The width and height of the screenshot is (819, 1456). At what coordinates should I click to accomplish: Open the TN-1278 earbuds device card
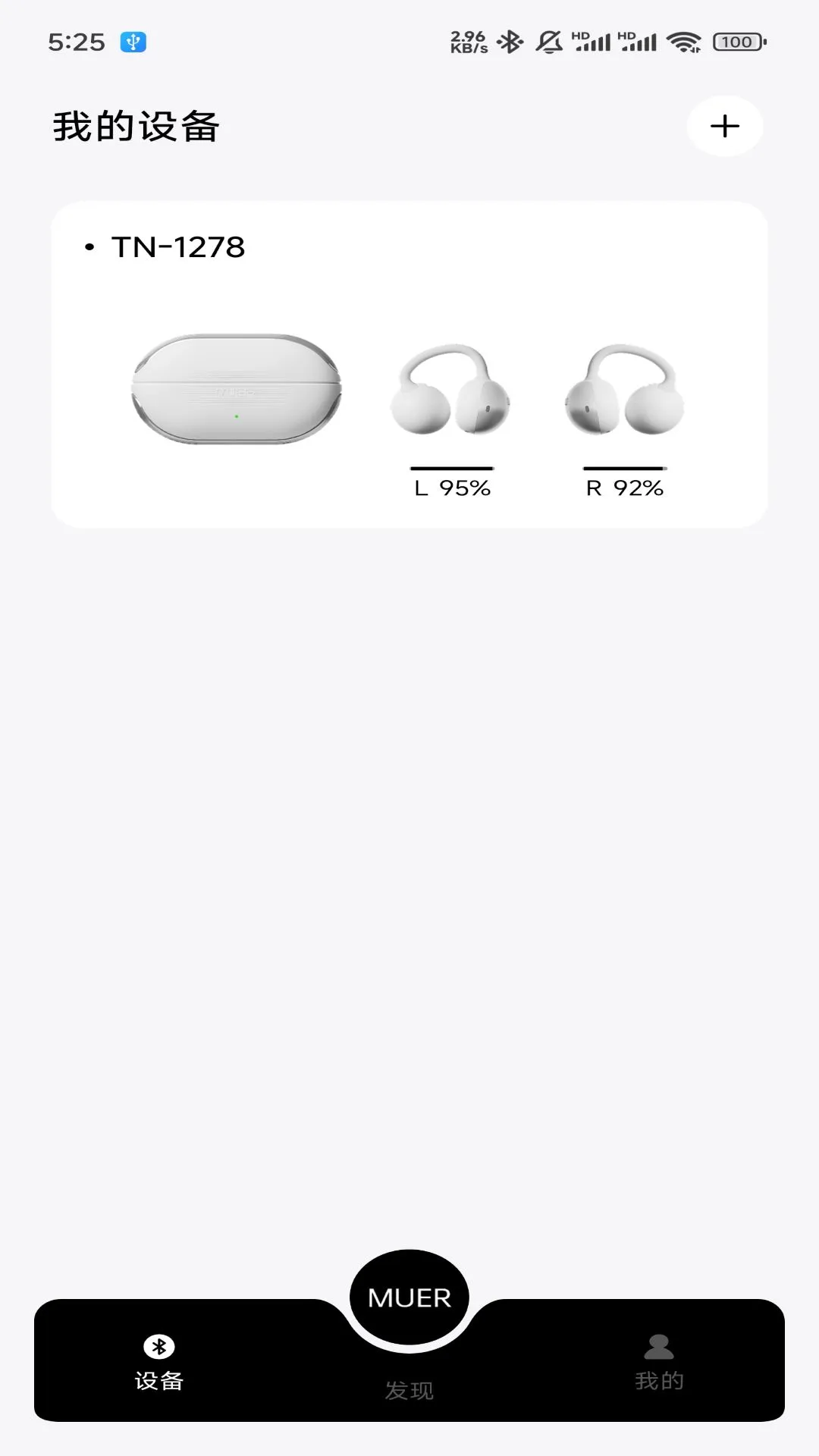click(409, 364)
